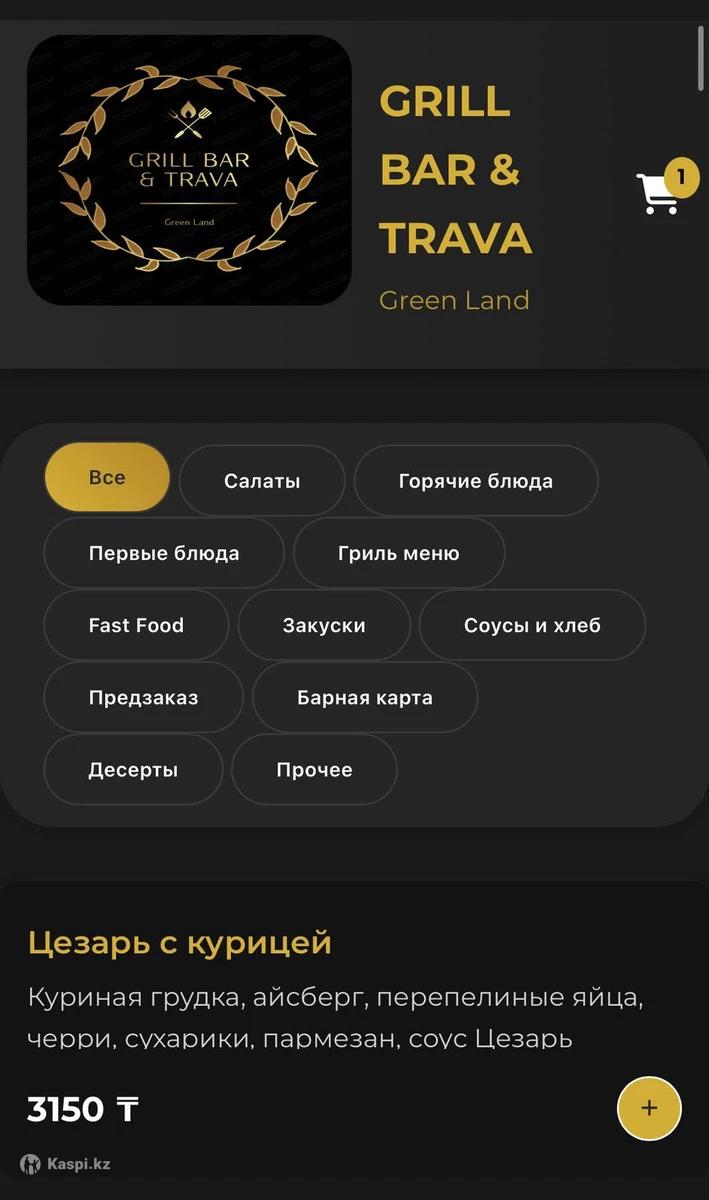Show Горячие блюда category
Viewport: 709px width, 1200px height.
(476, 481)
